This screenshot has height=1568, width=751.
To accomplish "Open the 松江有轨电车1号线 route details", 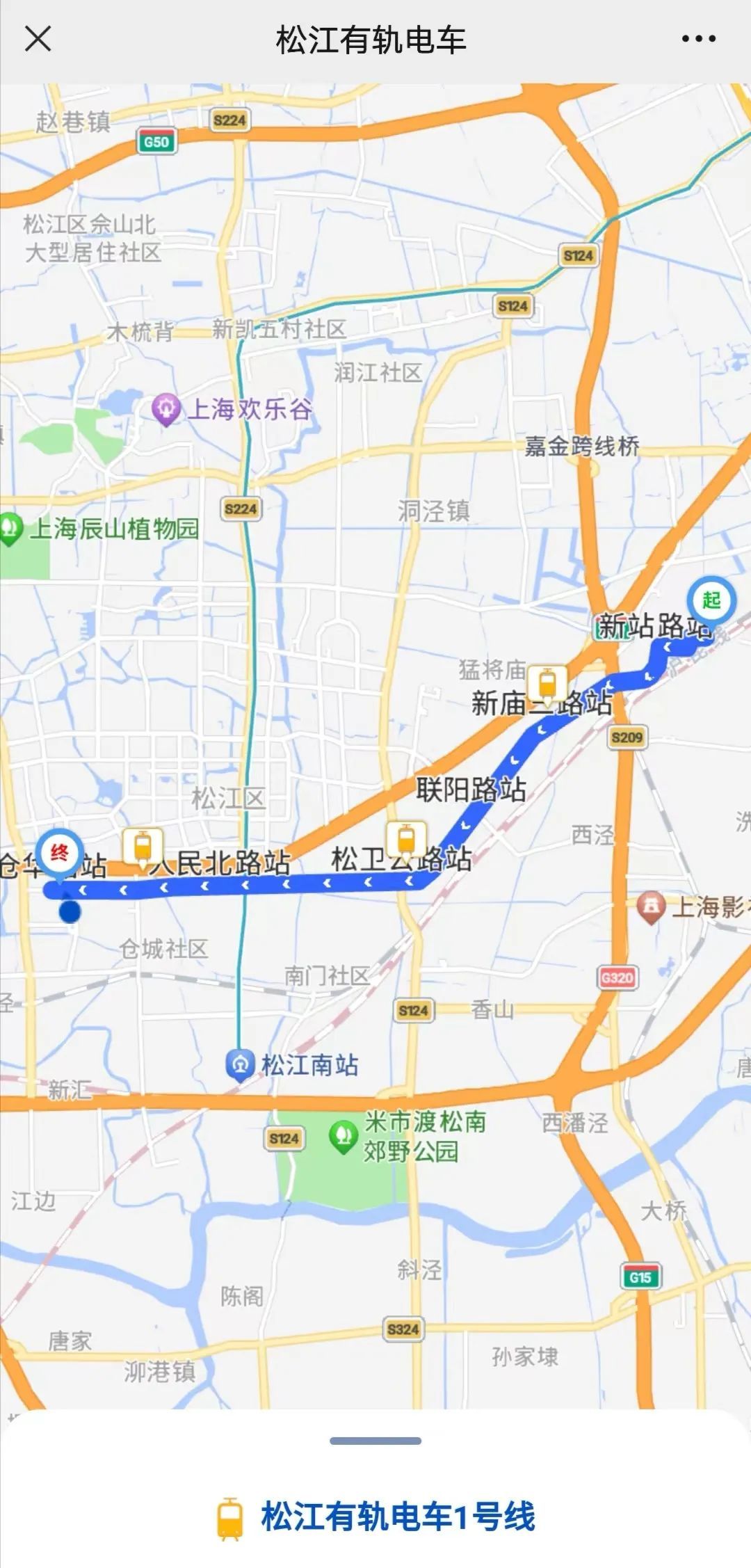I will point(375,1517).
